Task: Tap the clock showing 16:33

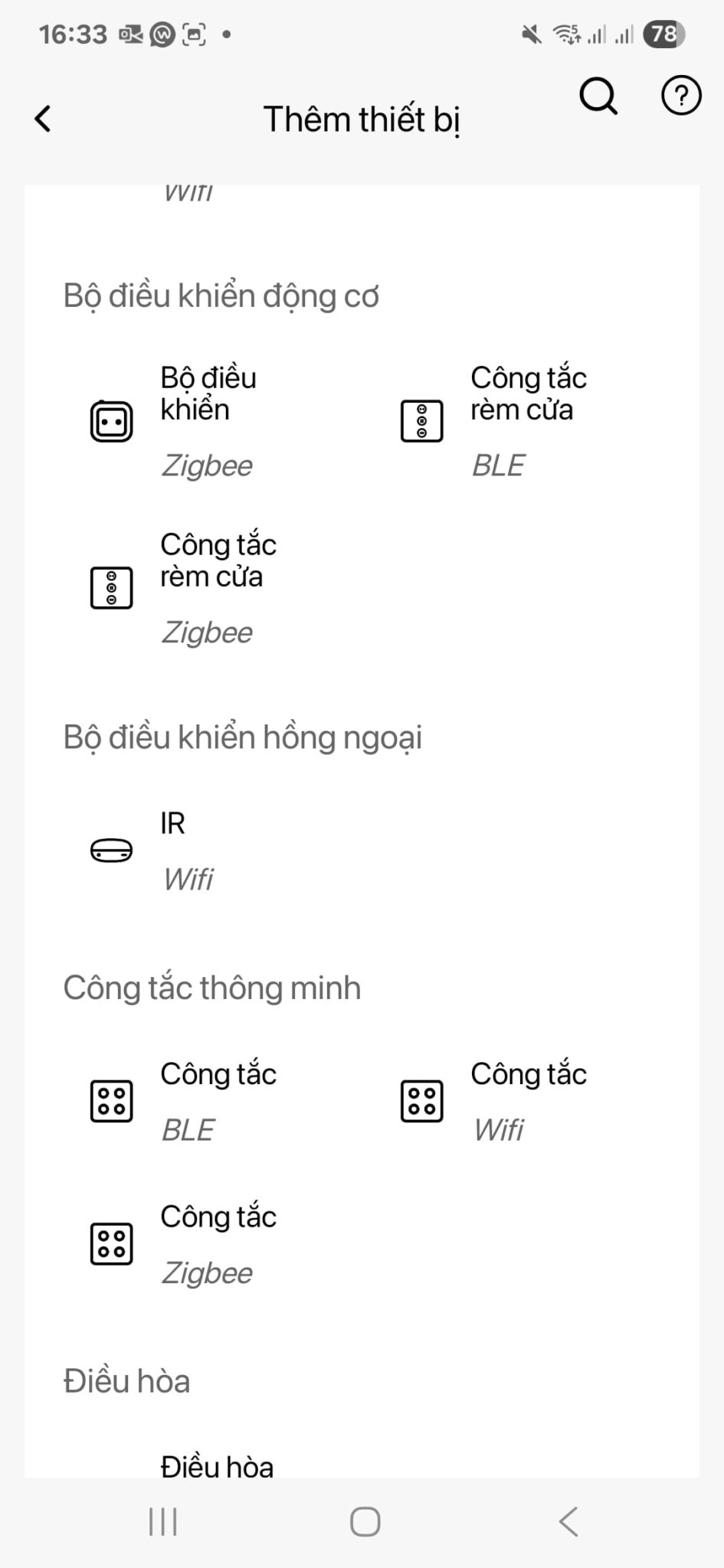Action: (x=73, y=32)
